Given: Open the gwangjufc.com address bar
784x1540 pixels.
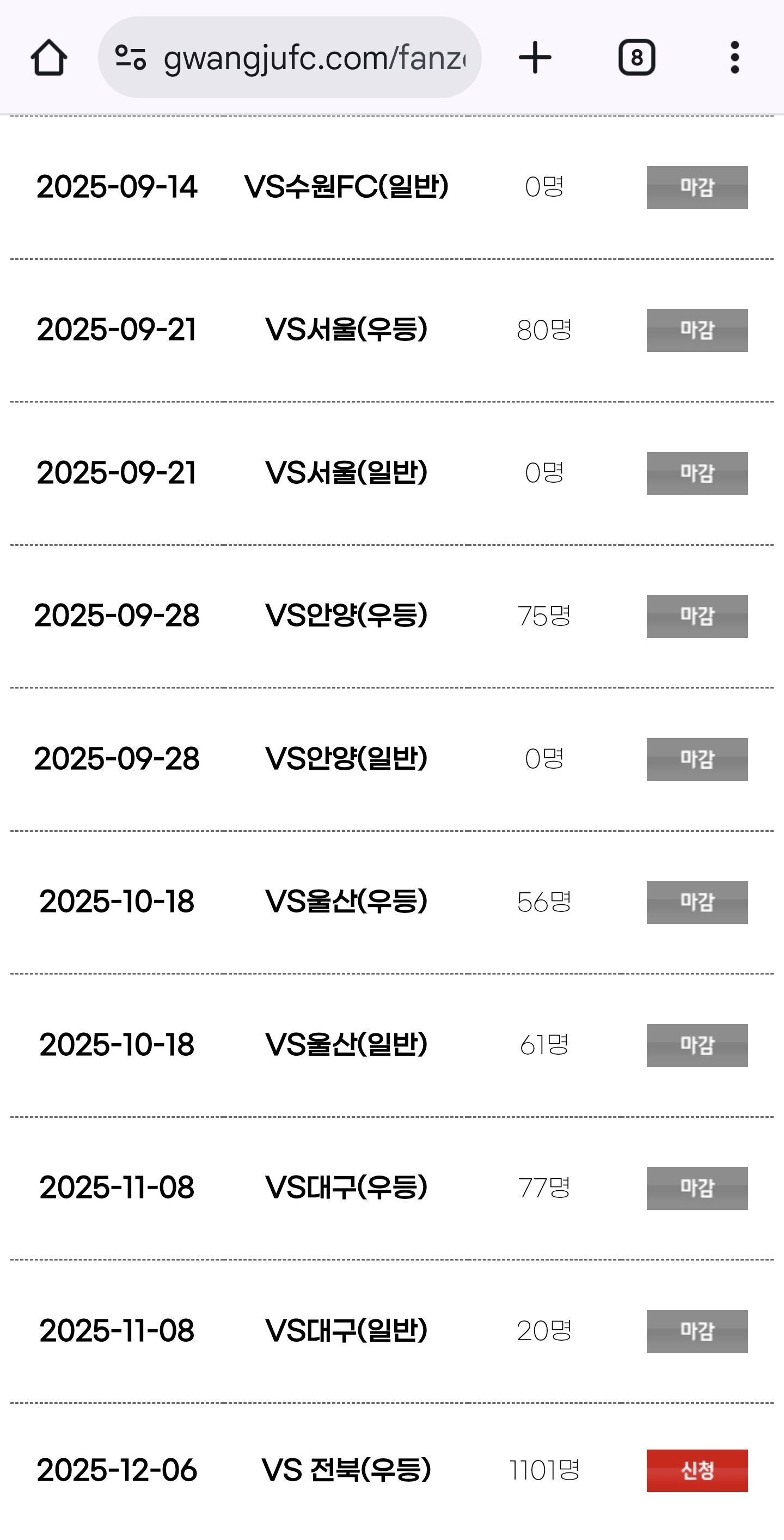Looking at the screenshot, I should pos(314,58).
